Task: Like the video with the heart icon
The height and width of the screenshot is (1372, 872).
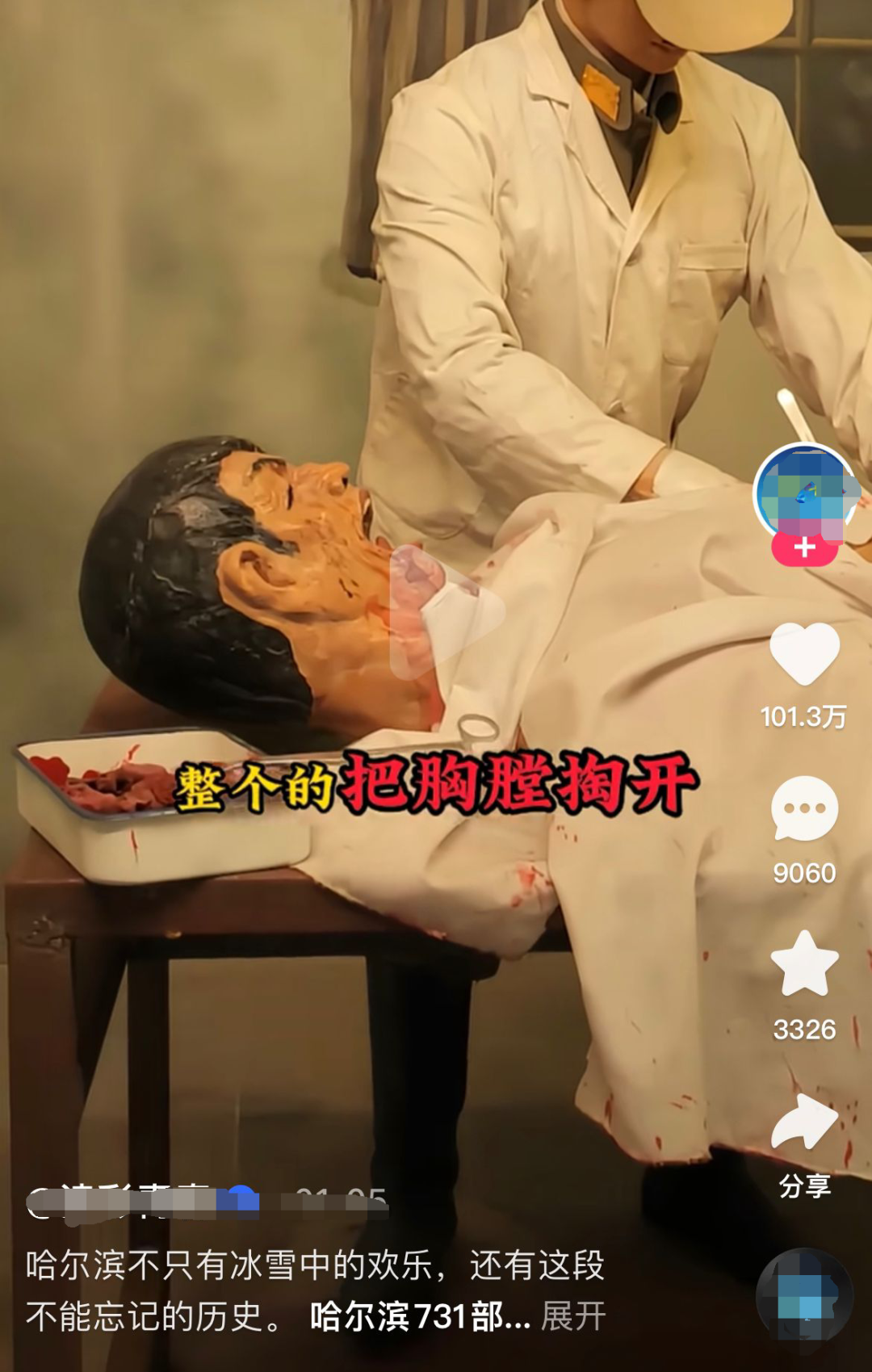Action: pos(804,653)
